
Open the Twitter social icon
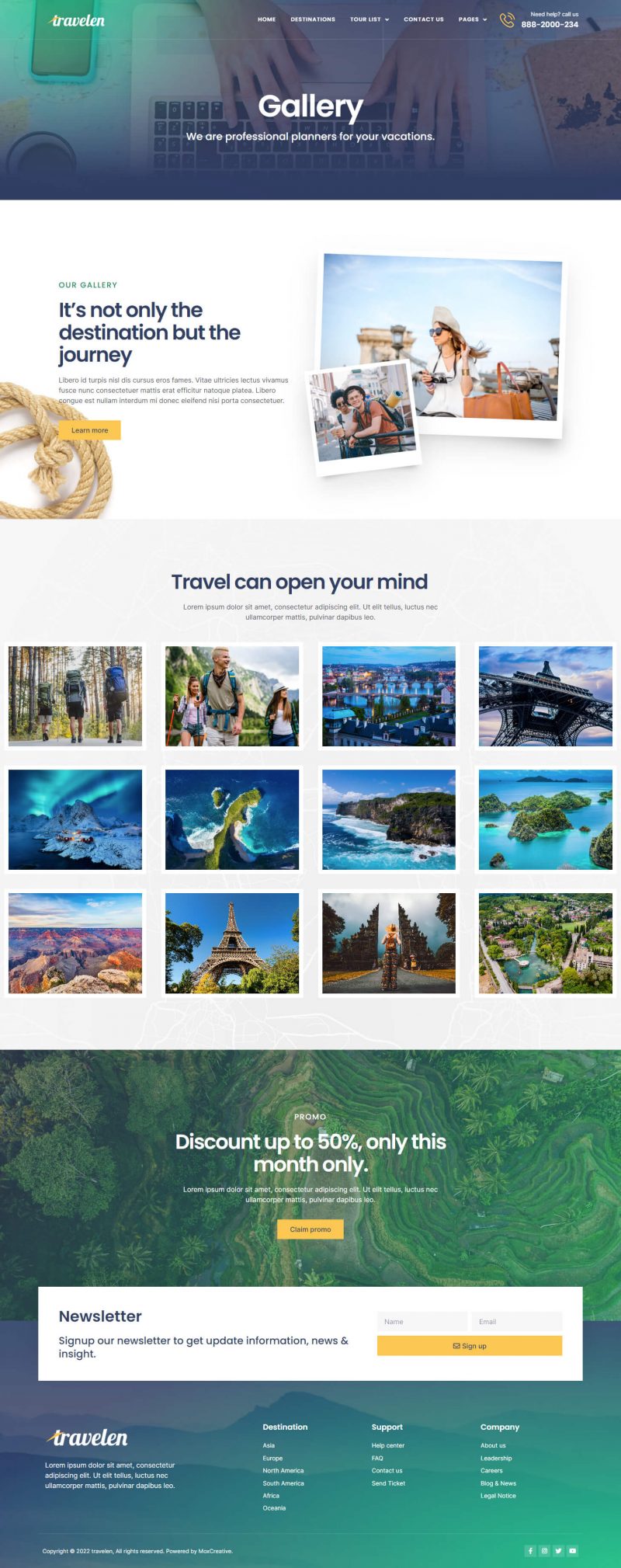click(x=558, y=1551)
